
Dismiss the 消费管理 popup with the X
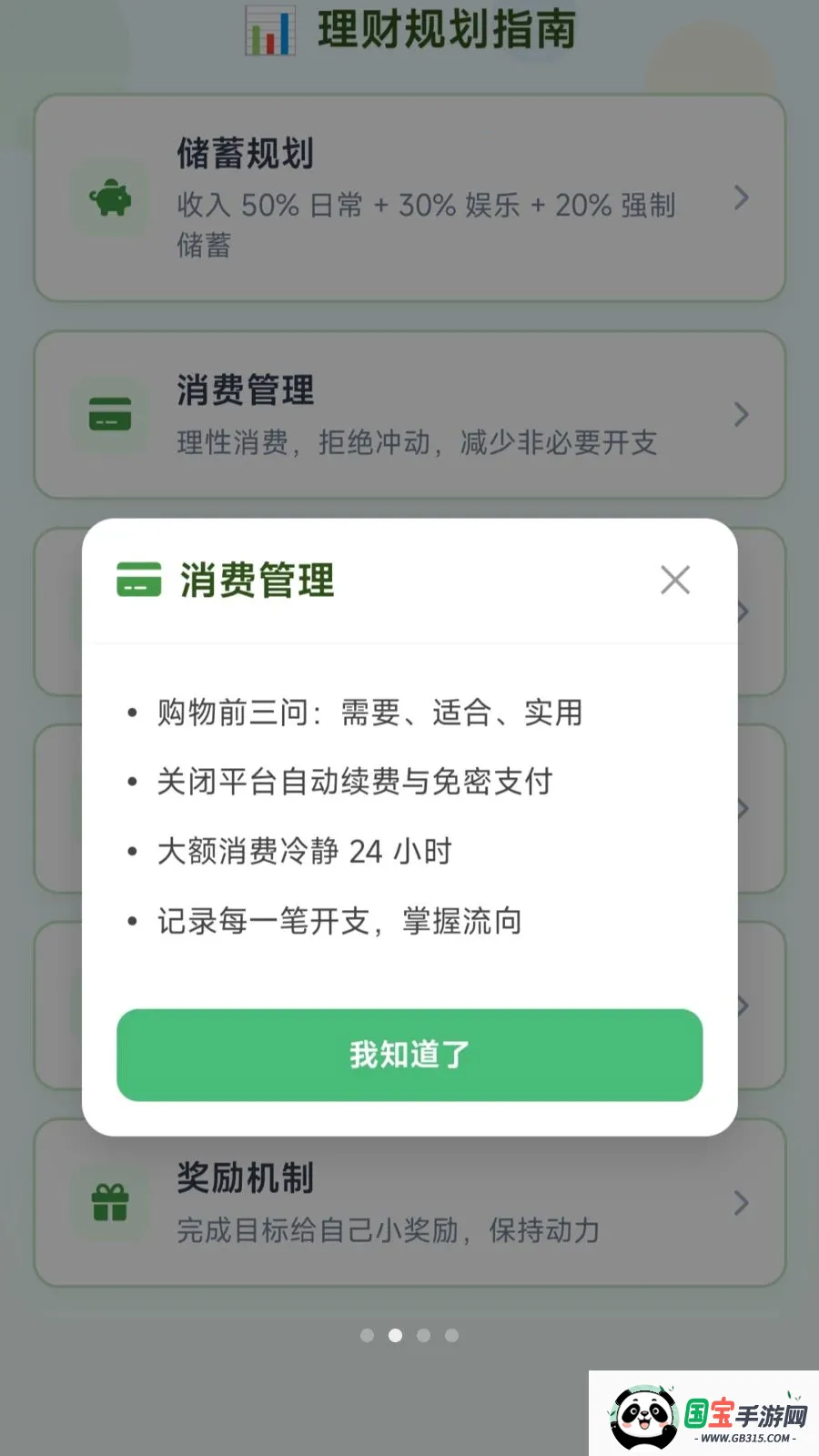[x=674, y=580]
